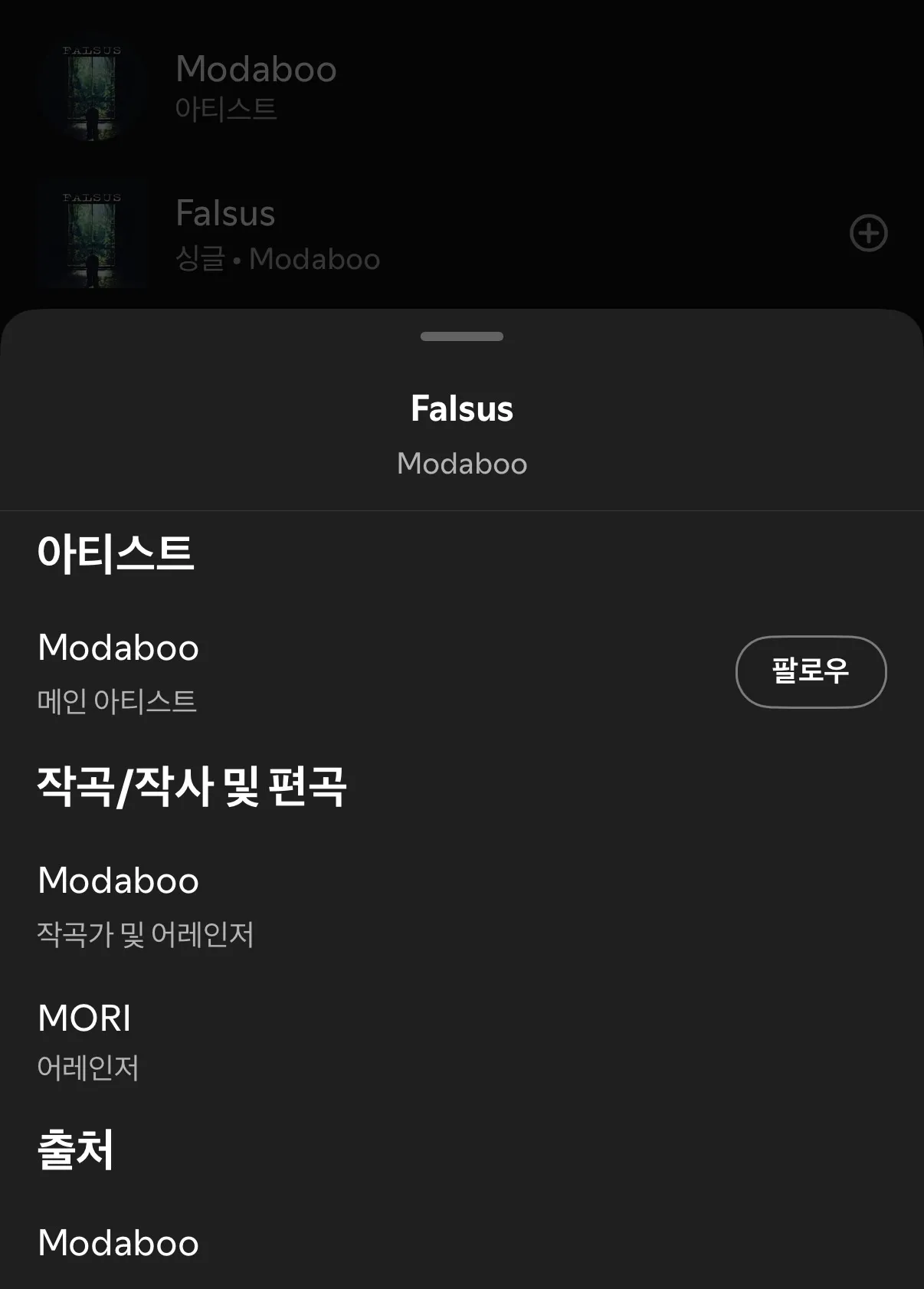Open Modaboo under the 출처 section
The width and height of the screenshot is (924, 1289).
click(x=118, y=1243)
